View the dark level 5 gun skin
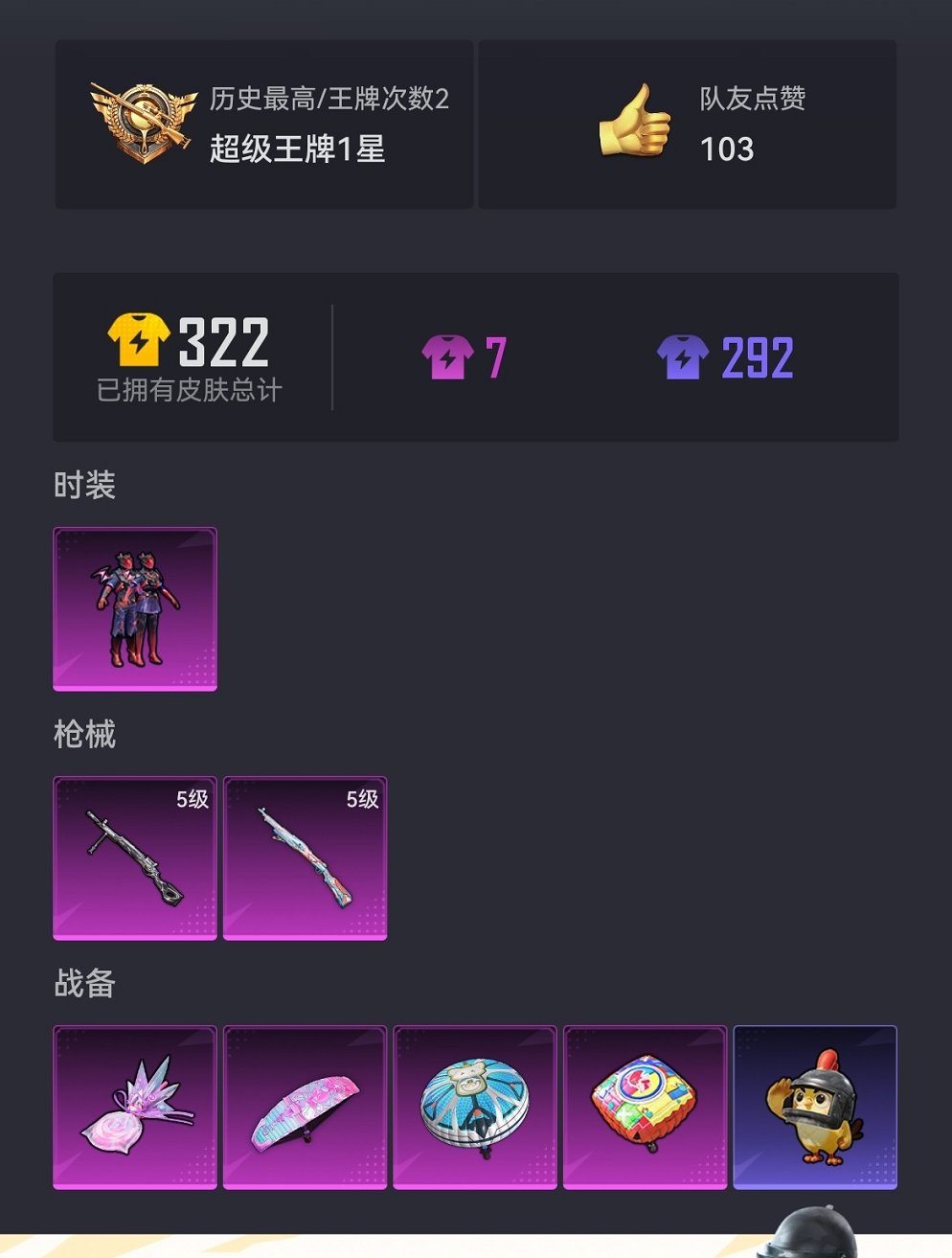 tap(135, 858)
